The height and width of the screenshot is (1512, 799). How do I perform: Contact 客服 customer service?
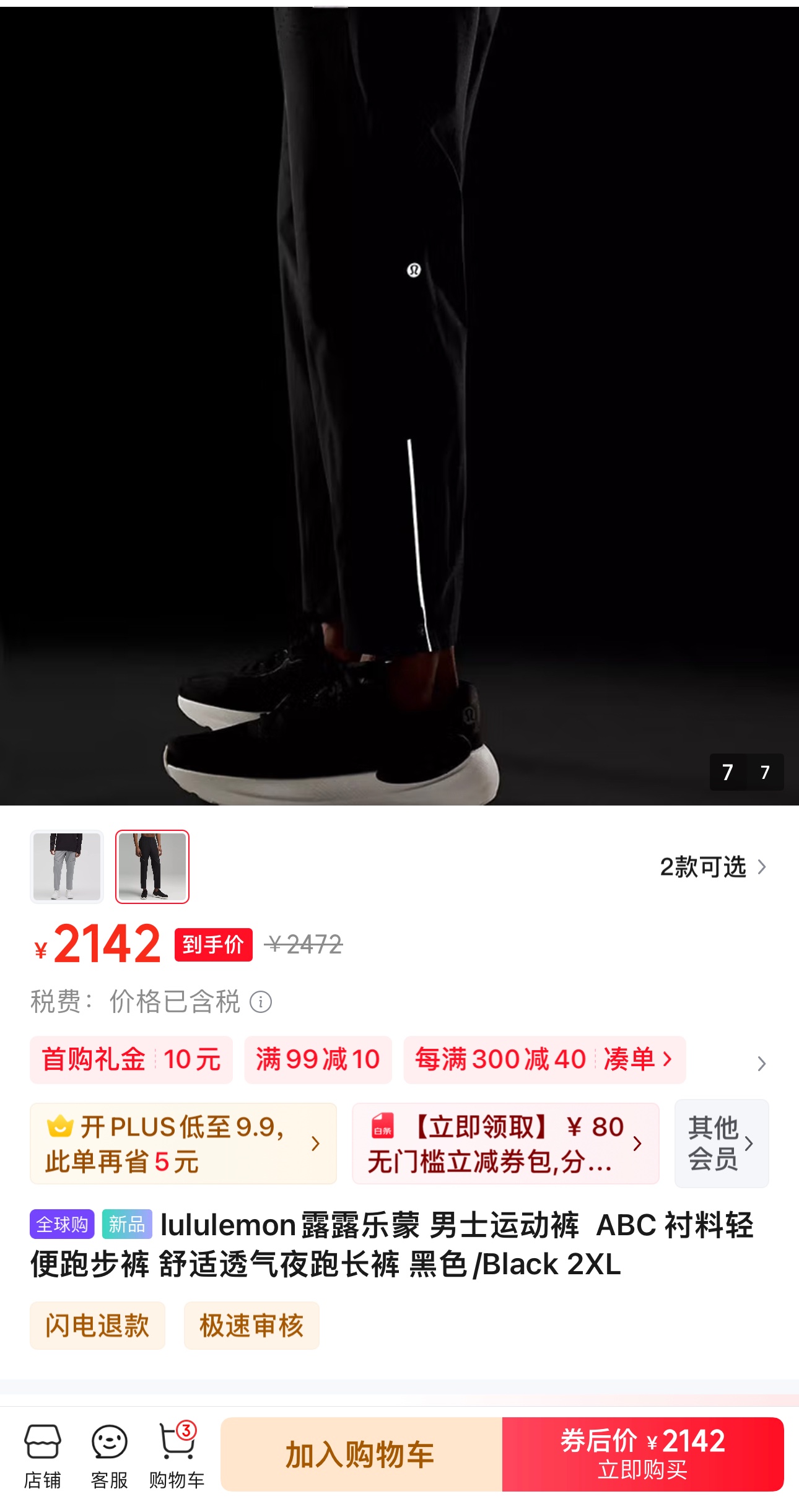tap(110, 1455)
